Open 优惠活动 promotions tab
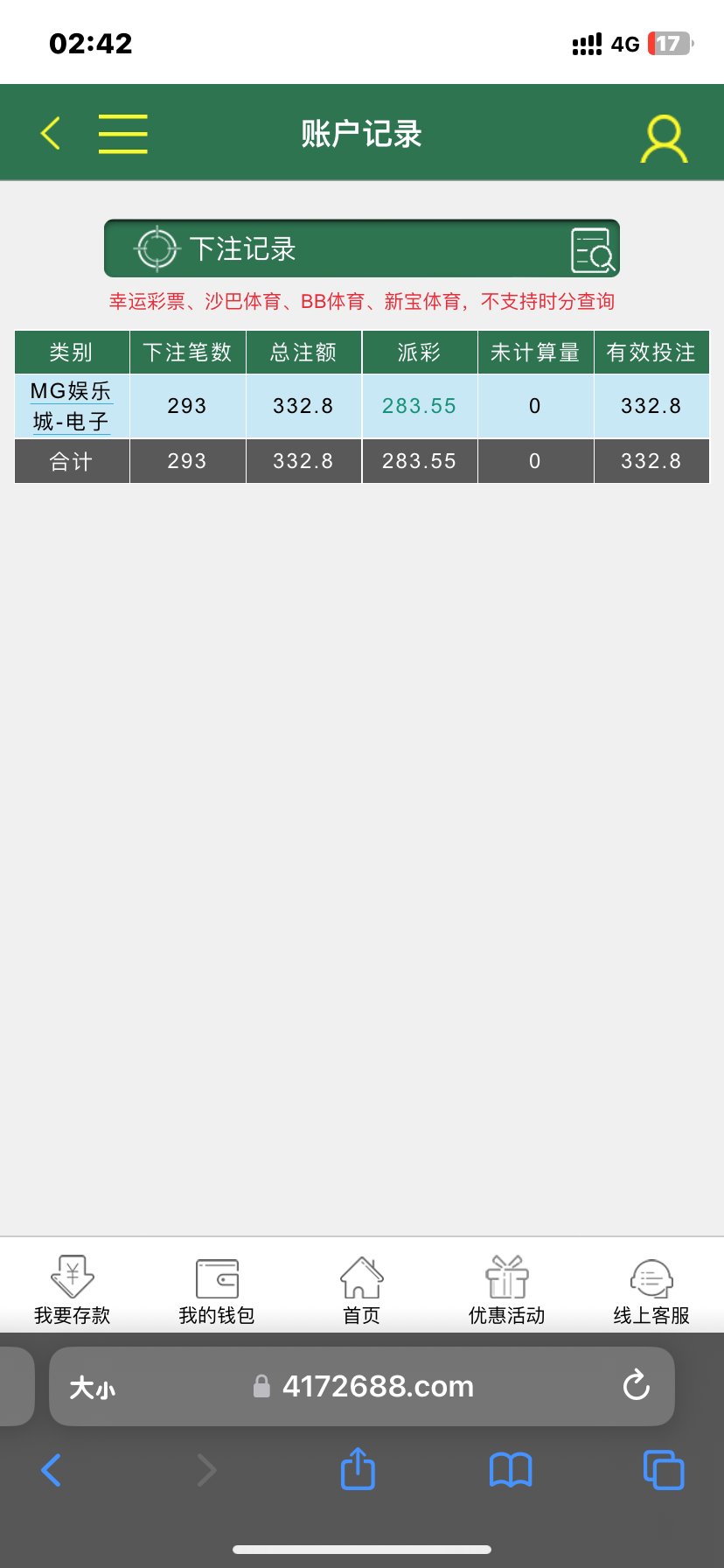Screen dimensions: 724x1568 (506, 1290)
